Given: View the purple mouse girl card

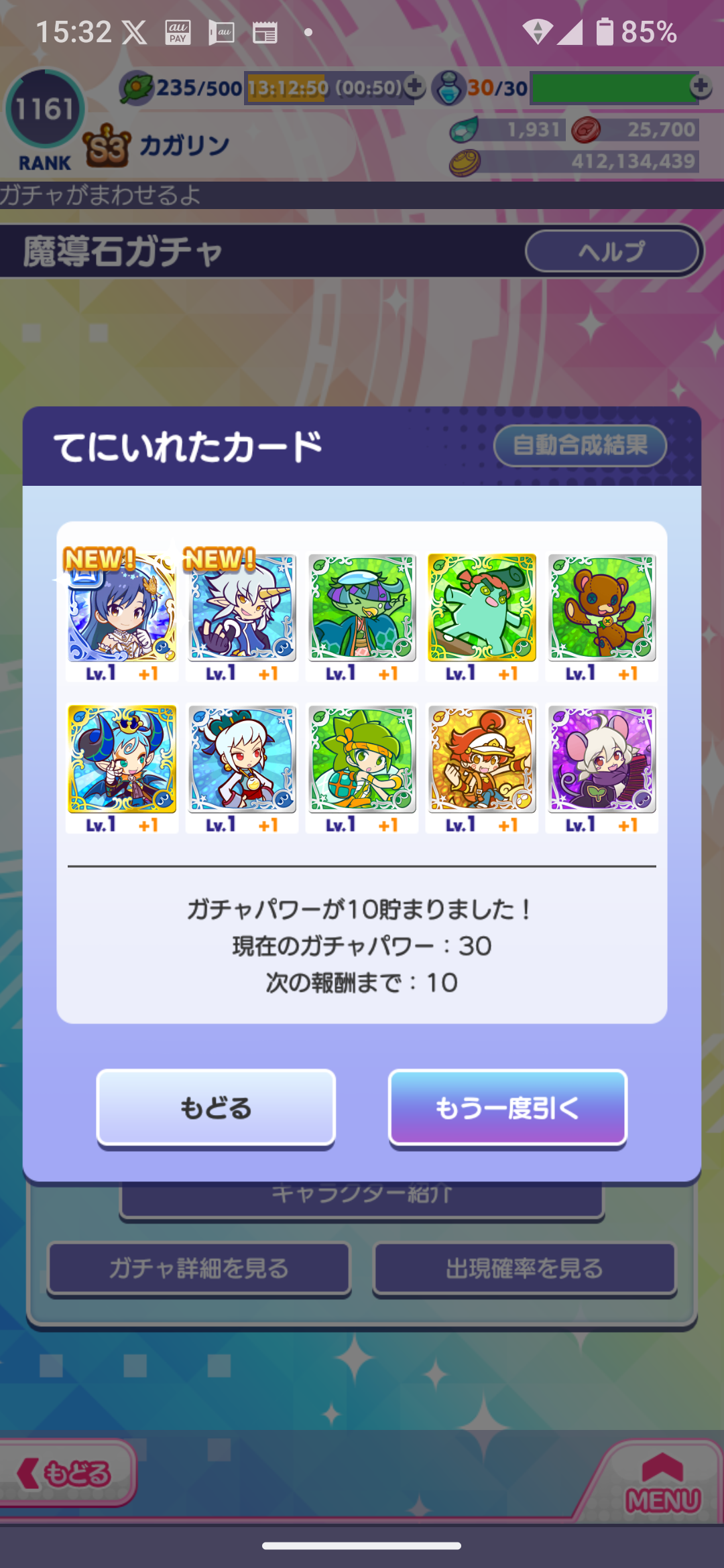Looking at the screenshot, I should click(601, 759).
